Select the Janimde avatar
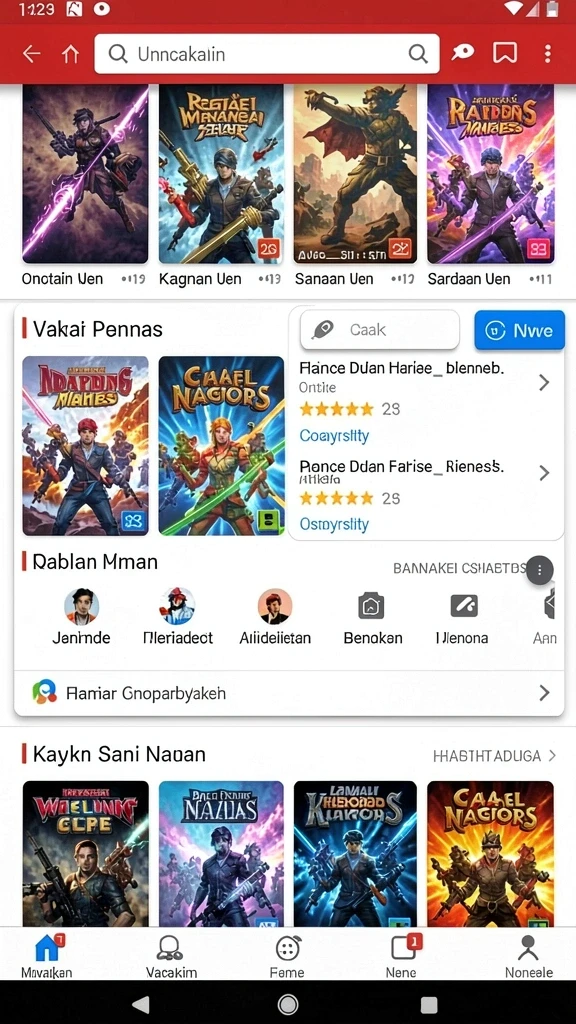 coord(82,615)
